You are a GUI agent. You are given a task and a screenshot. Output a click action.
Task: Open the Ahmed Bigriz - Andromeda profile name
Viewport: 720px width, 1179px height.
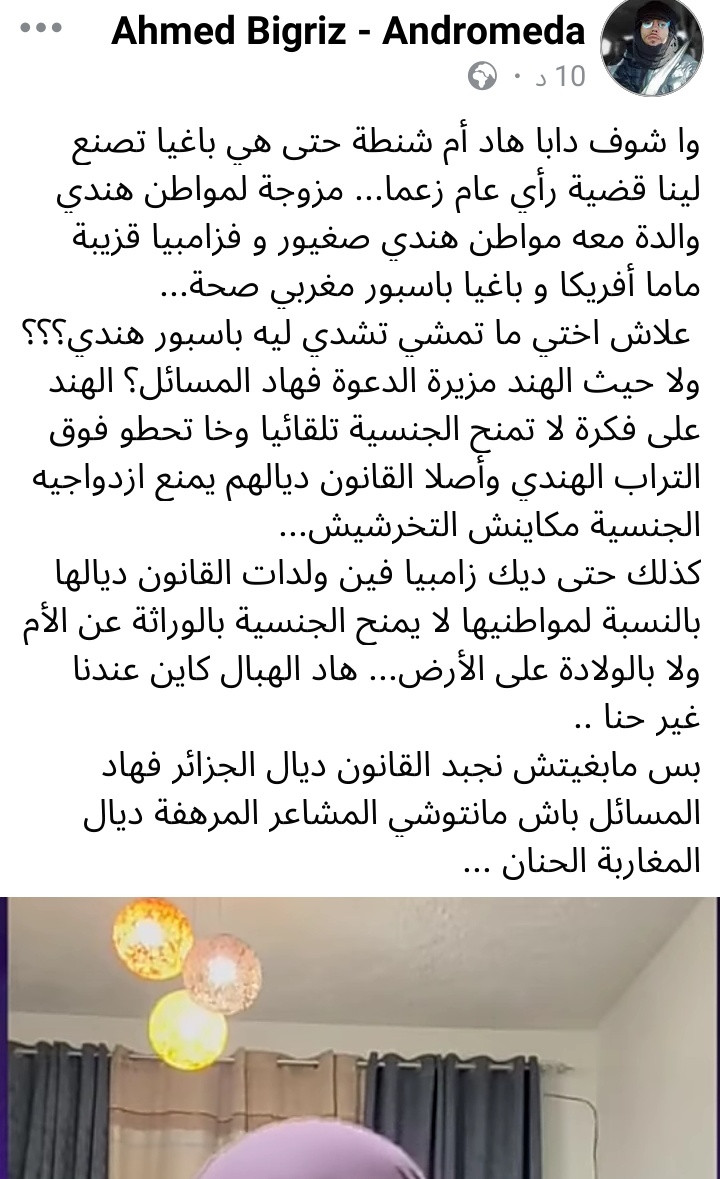[x=347, y=32]
